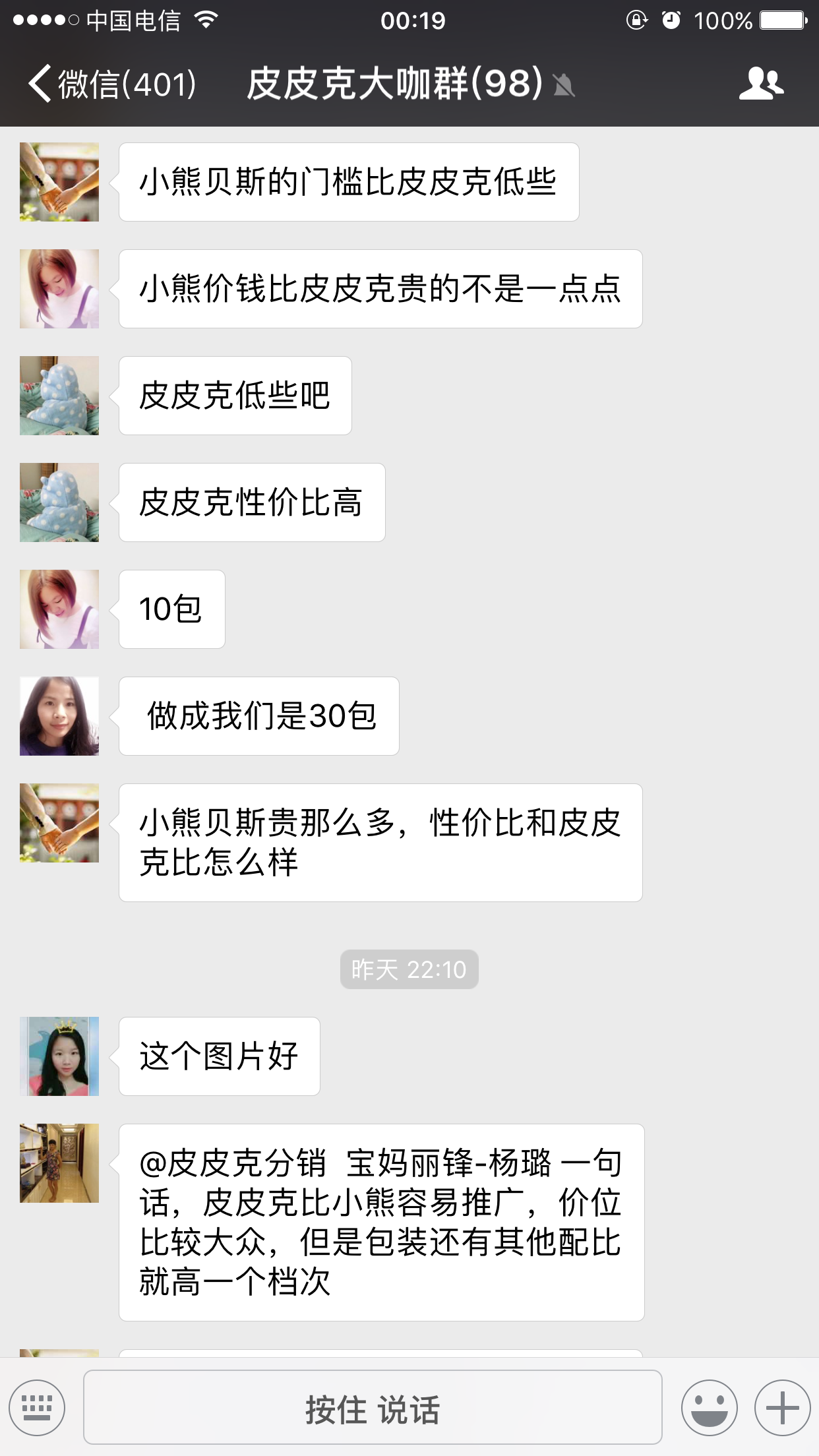This screenshot has width=819, height=1456.
Task: View profile of sender of '皮皮克性价比高'
Action: pyautogui.click(x=59, y=502)
